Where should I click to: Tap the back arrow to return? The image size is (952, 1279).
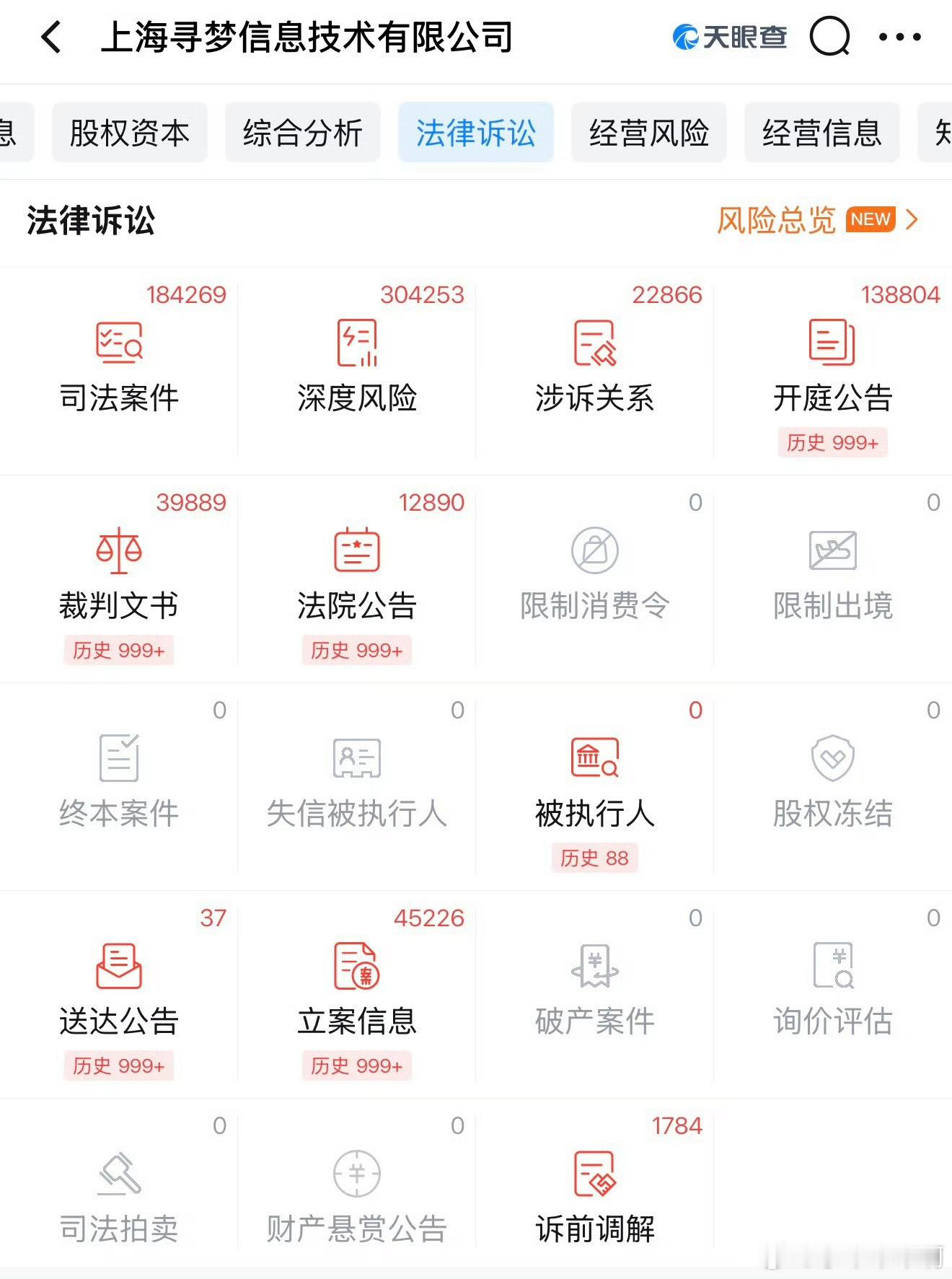click(50, 36)
